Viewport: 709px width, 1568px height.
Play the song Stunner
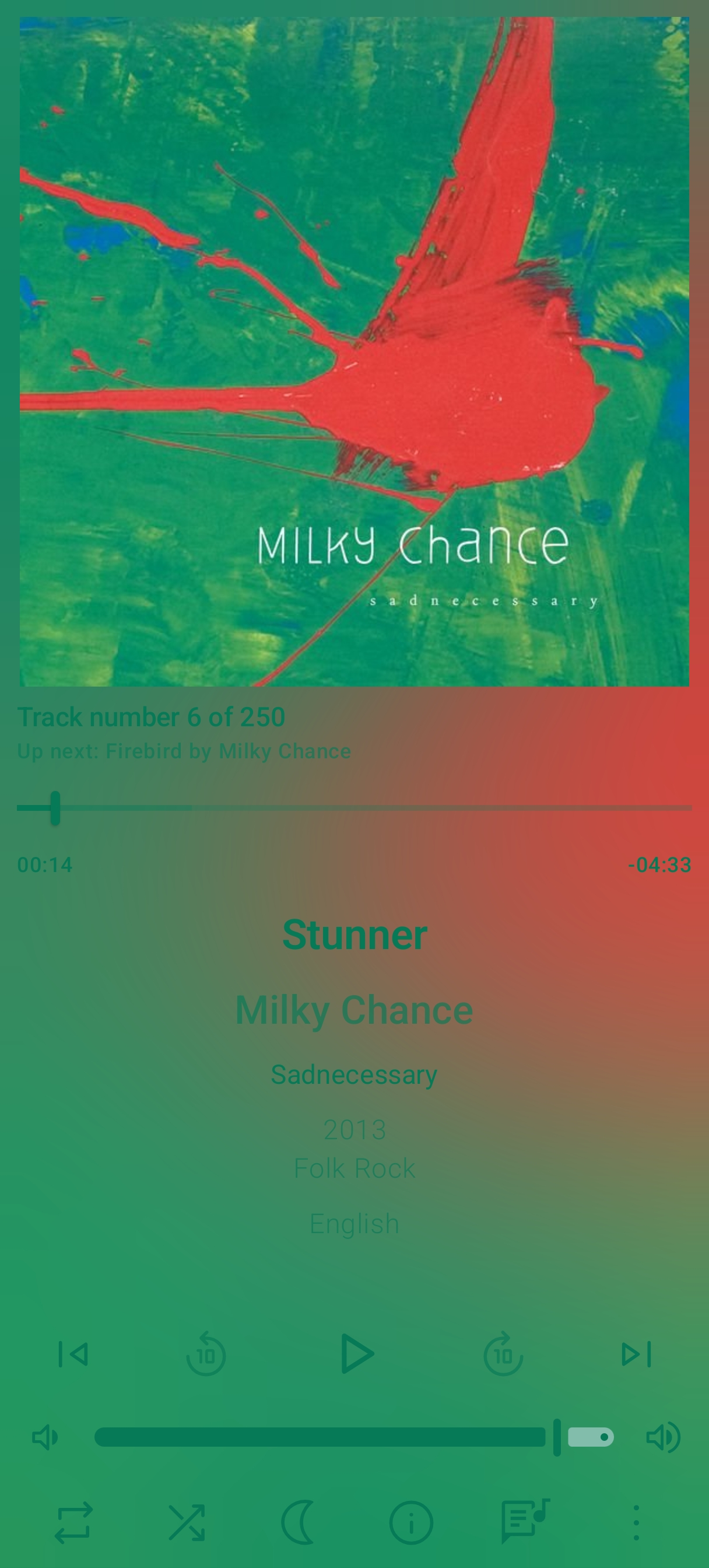coord(356,1354)
